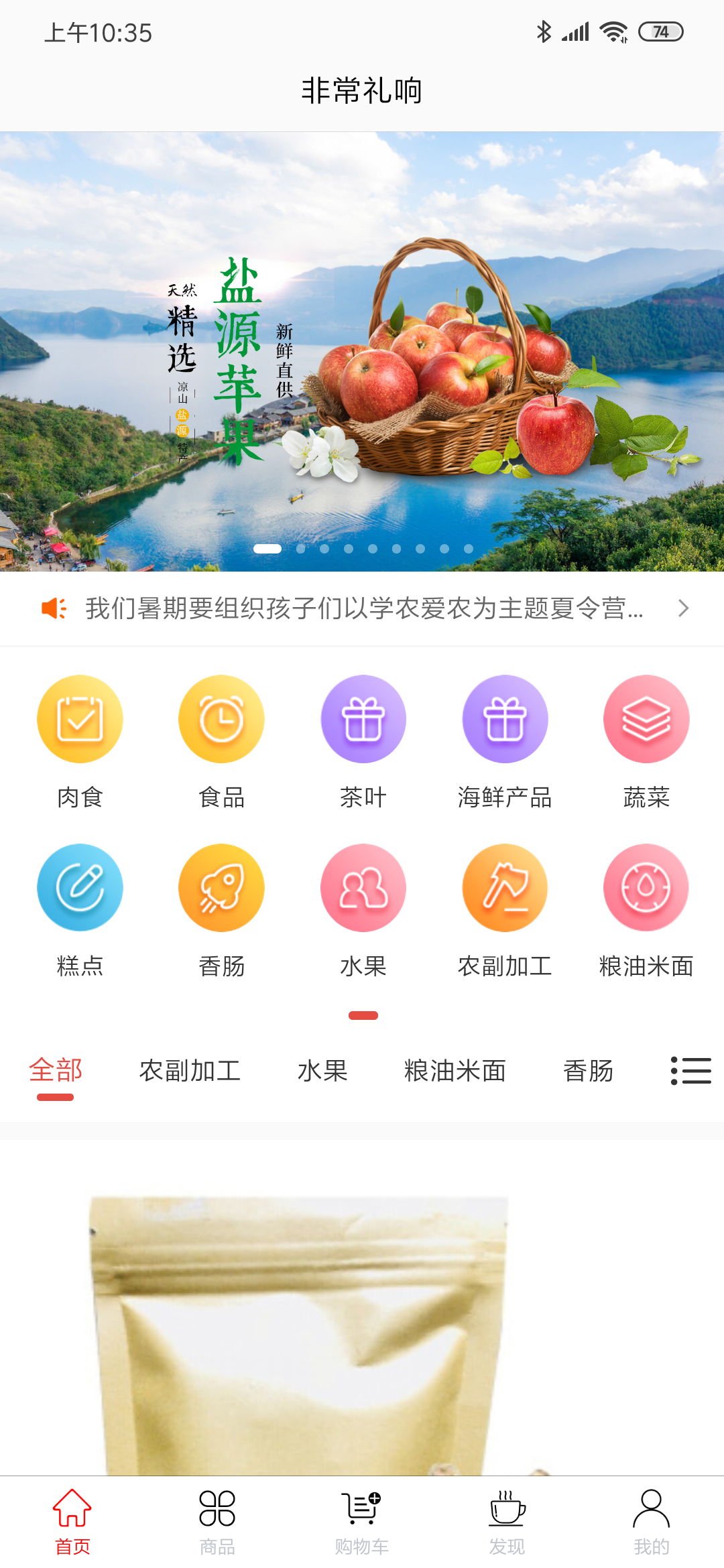This screenshot has width=724, height=1568.
Task: Expand the full category list menu
Action: pyautogui.click(x=690, y=1071)
